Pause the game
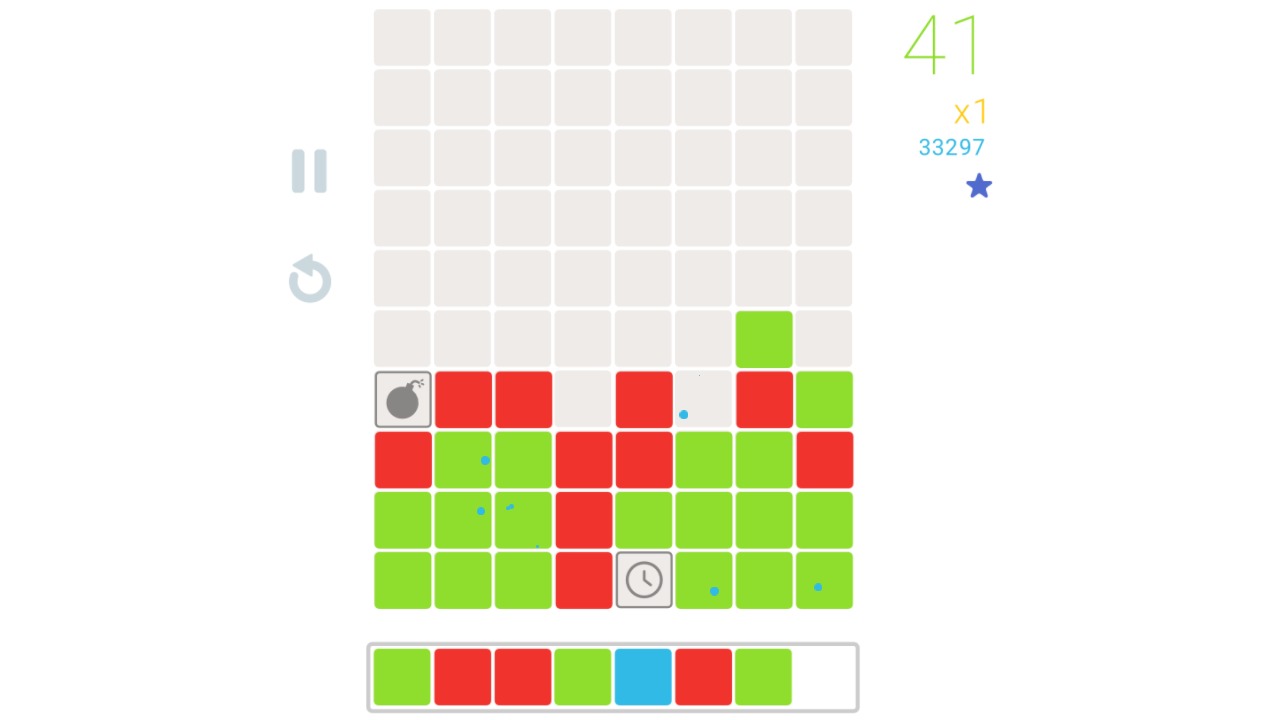The image size is (1280, 720). pyautogui.click(x=309, y=171)
